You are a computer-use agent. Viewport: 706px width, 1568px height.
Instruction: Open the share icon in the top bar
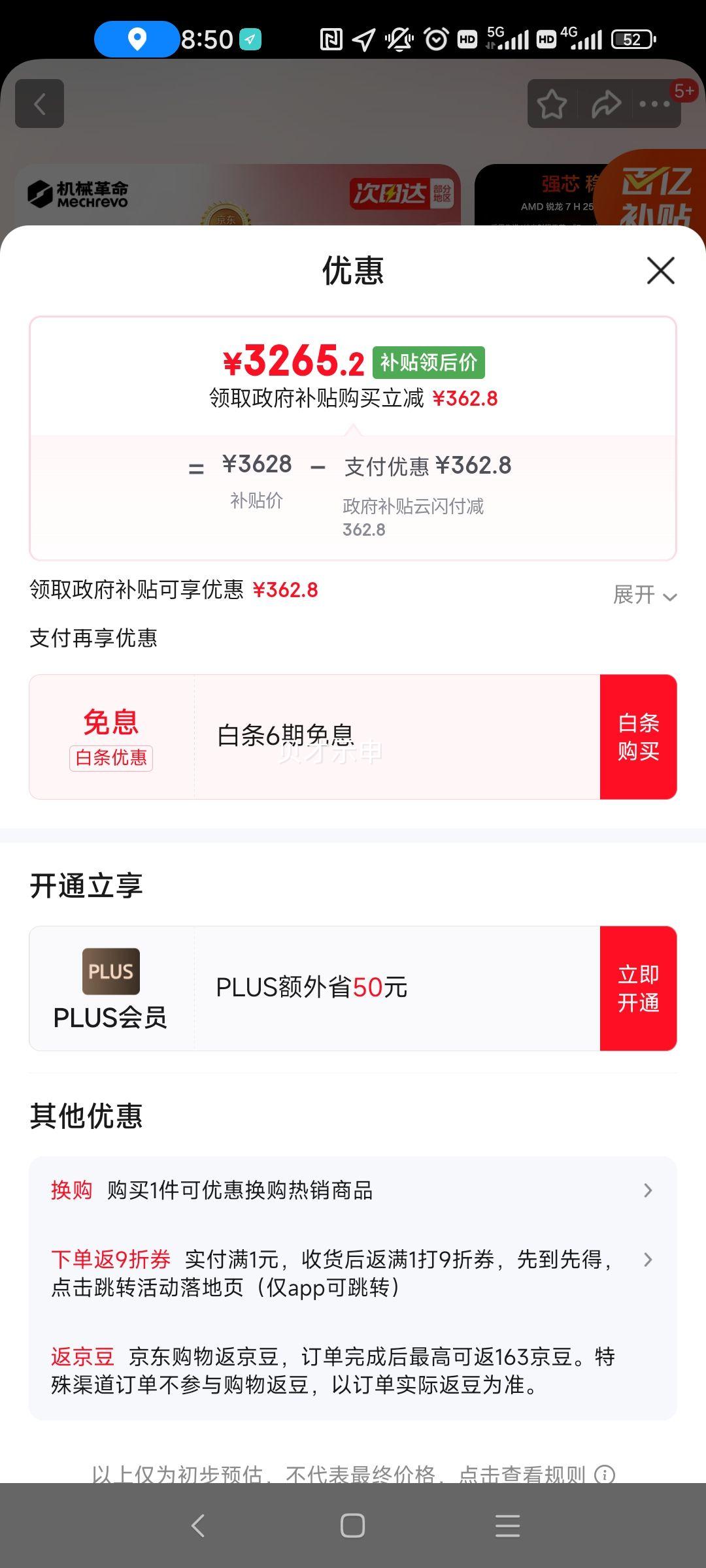606,103
